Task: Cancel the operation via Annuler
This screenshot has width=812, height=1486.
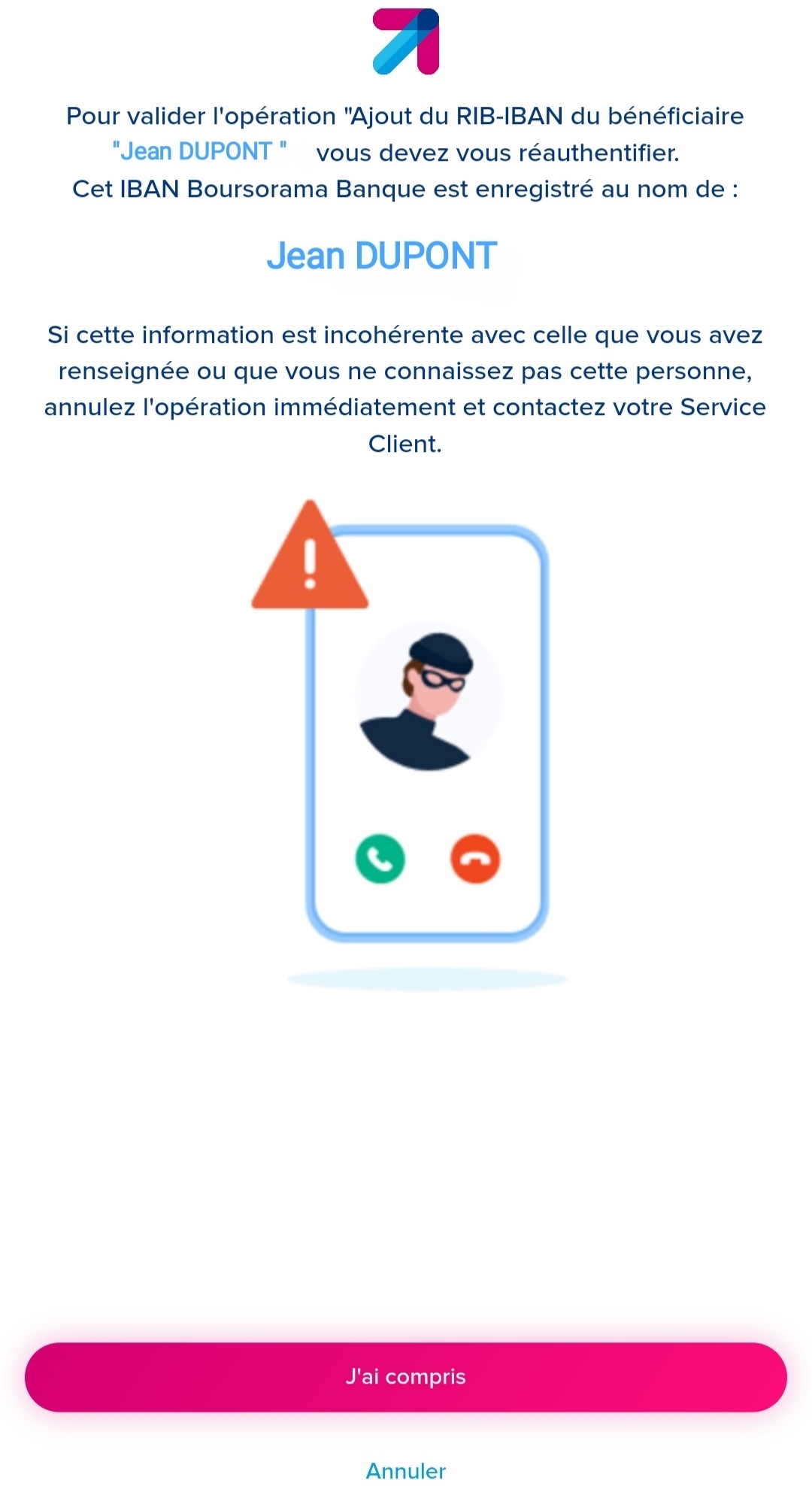Action: (x=406, y=1469)
